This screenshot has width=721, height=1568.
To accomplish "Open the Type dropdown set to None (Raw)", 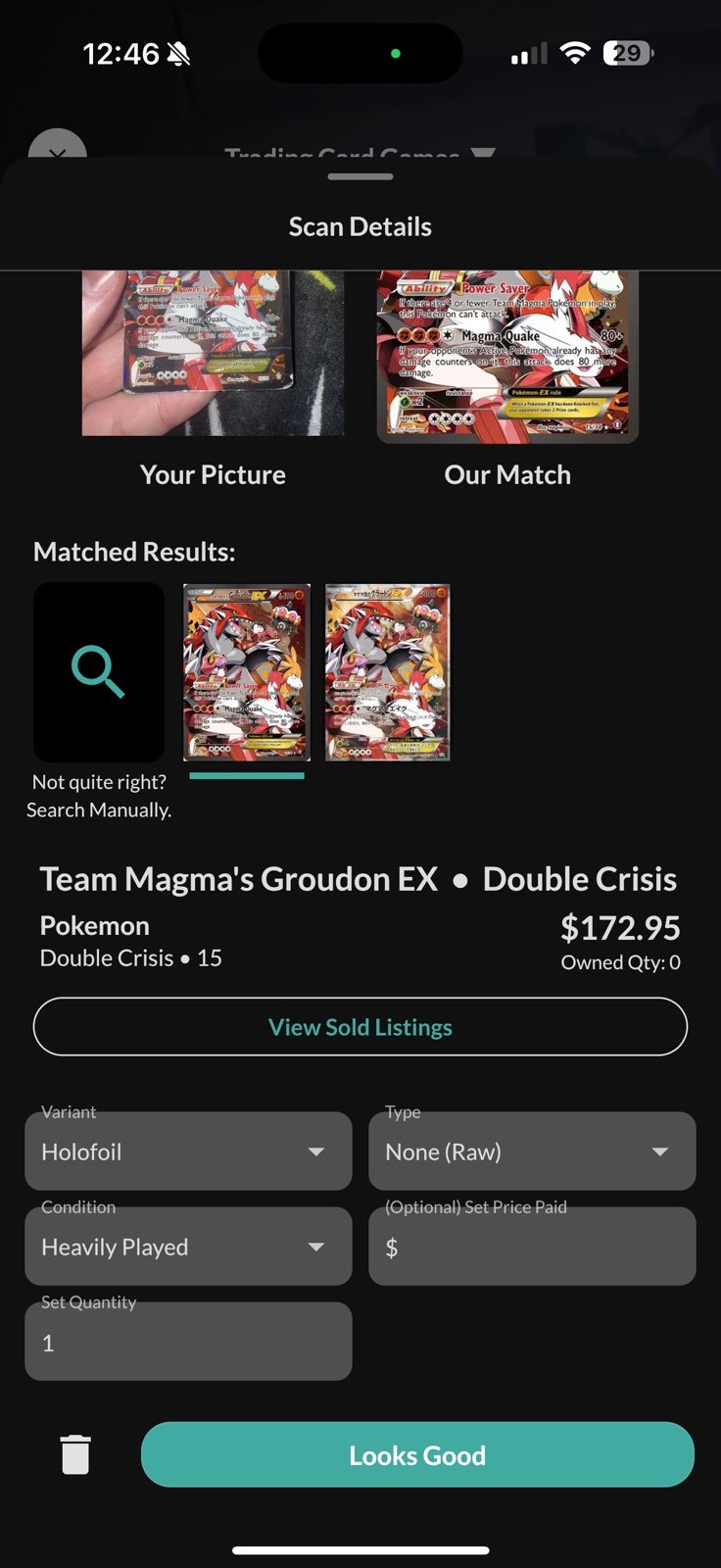I will (x=532, y=1151).
